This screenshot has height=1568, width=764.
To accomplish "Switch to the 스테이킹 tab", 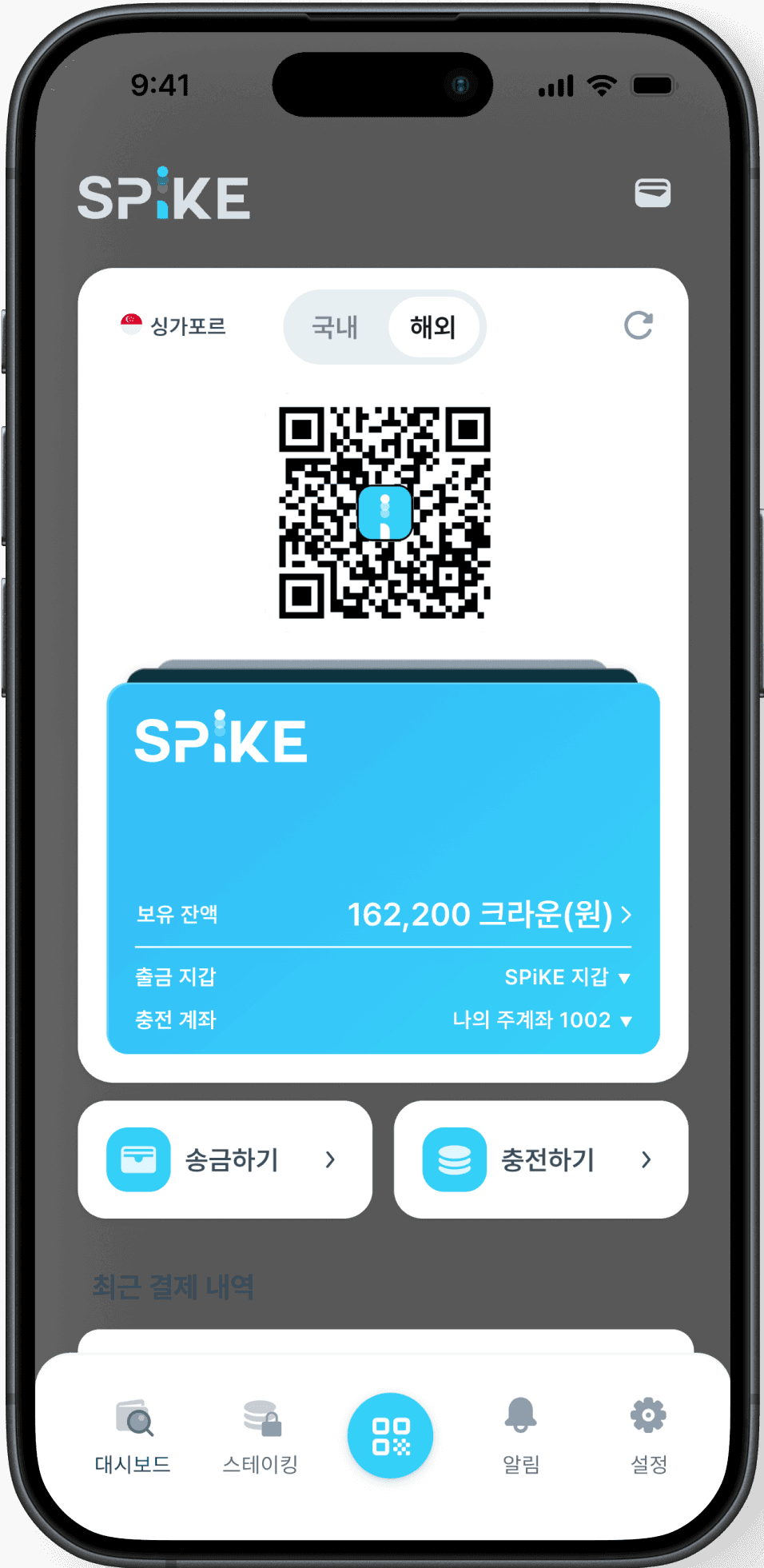I will click(x=261, y=1436).
